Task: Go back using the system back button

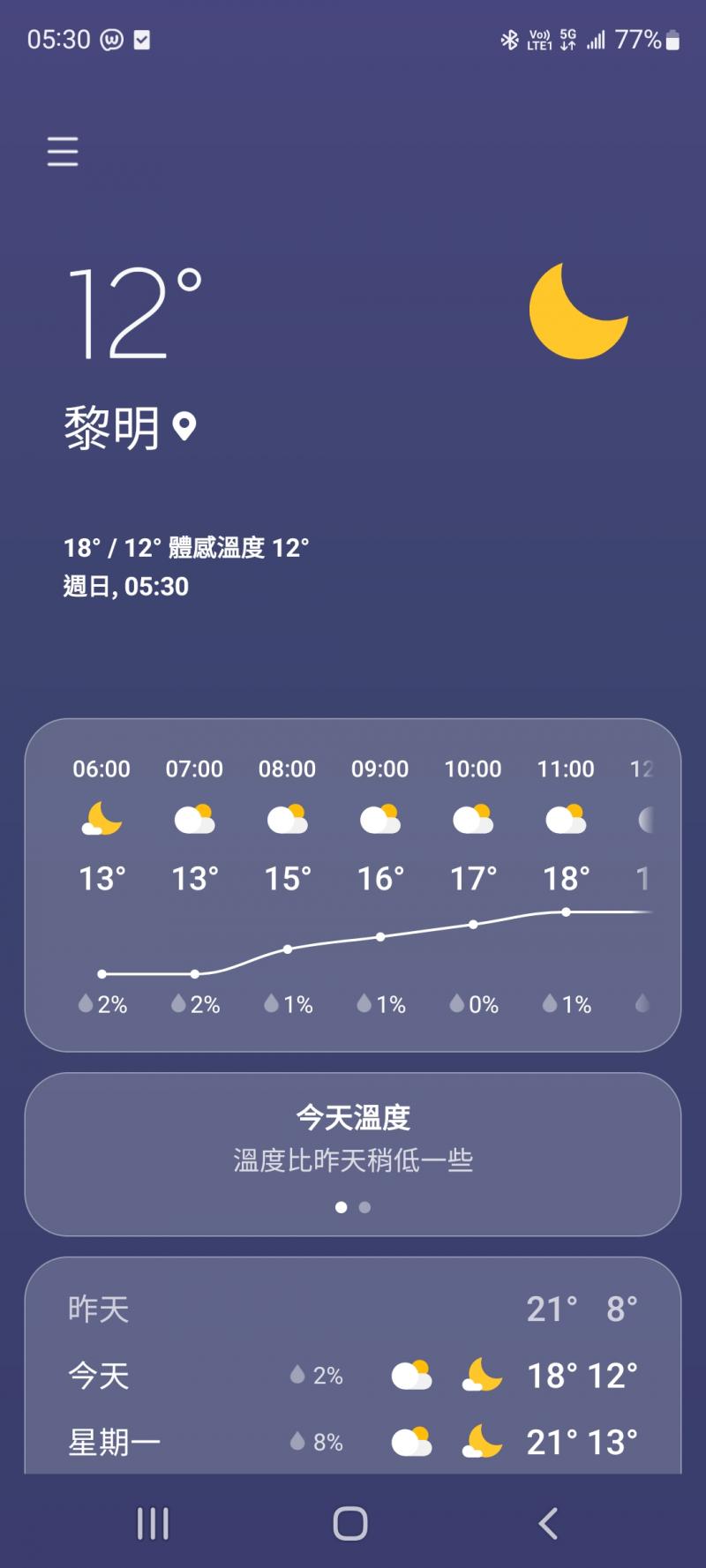Action: [x=548, y=1523]
